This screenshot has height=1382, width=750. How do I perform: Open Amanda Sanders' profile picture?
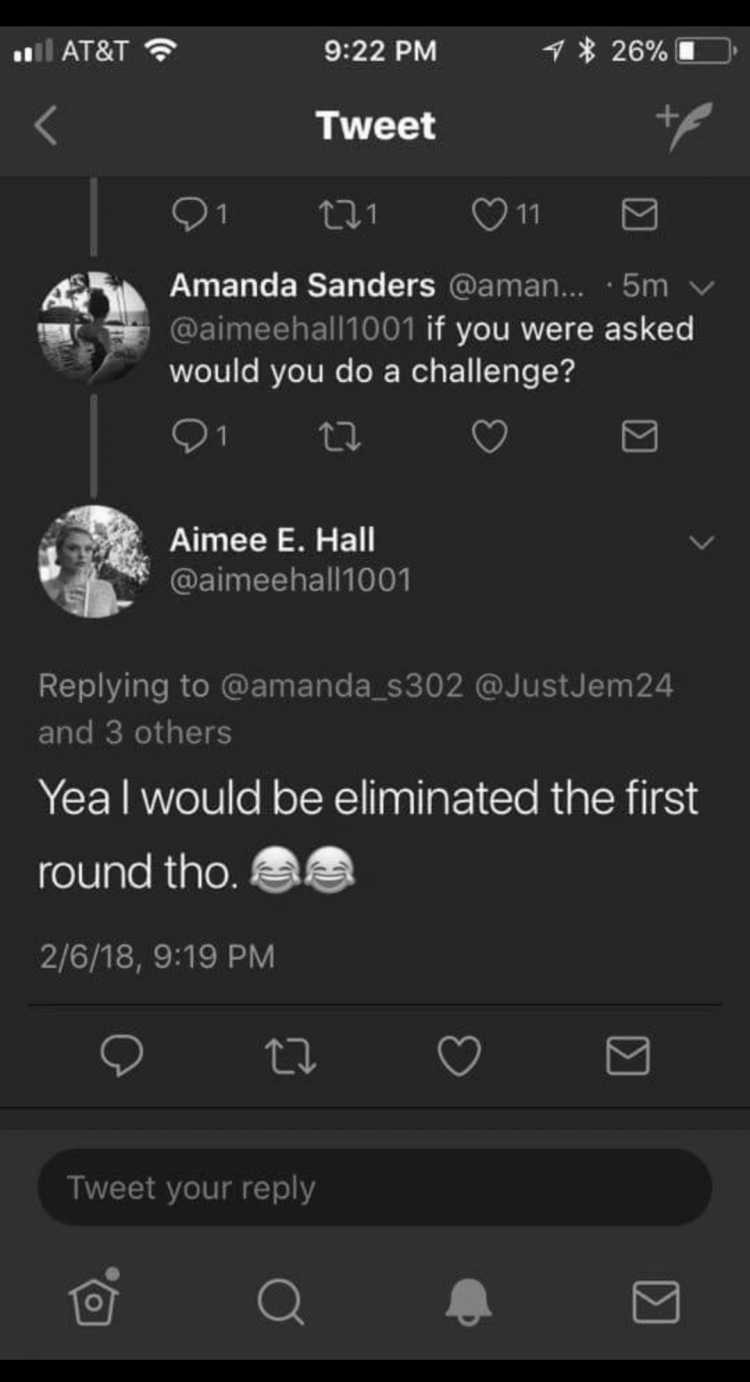(94, 328)
